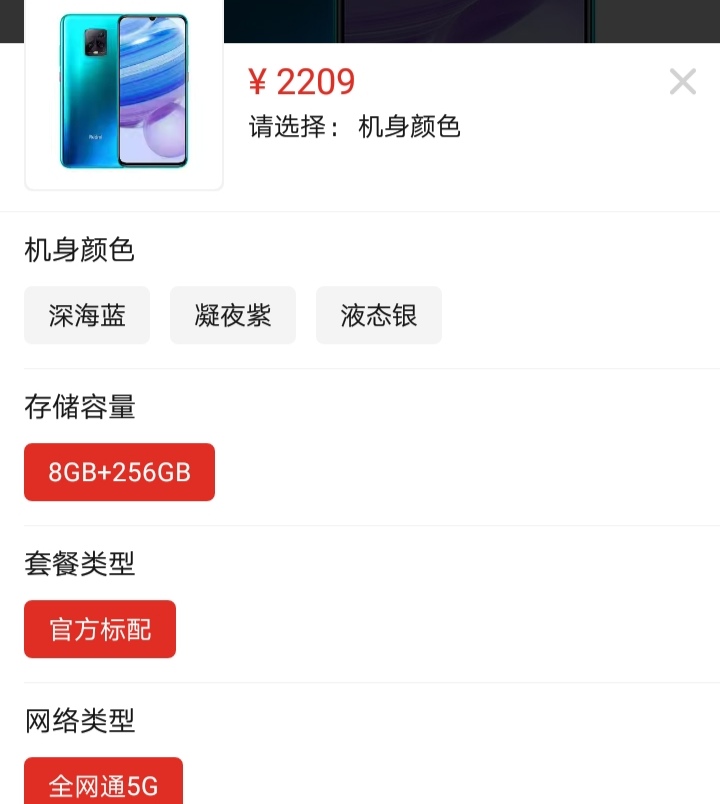720x804 pixels.
Task: Click the ¥2209 price text
Action: 299,81
